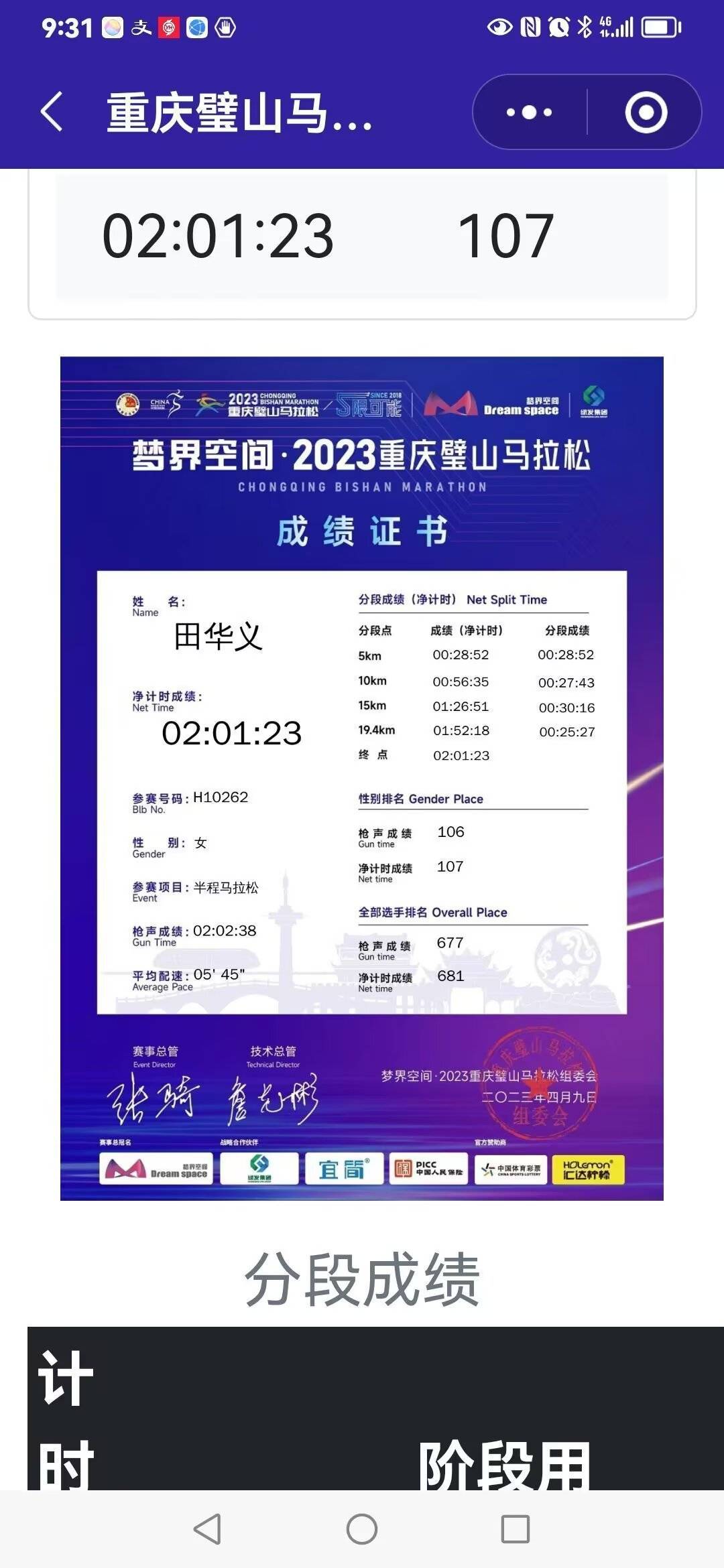Tap the system back button

pos(207,1529)
